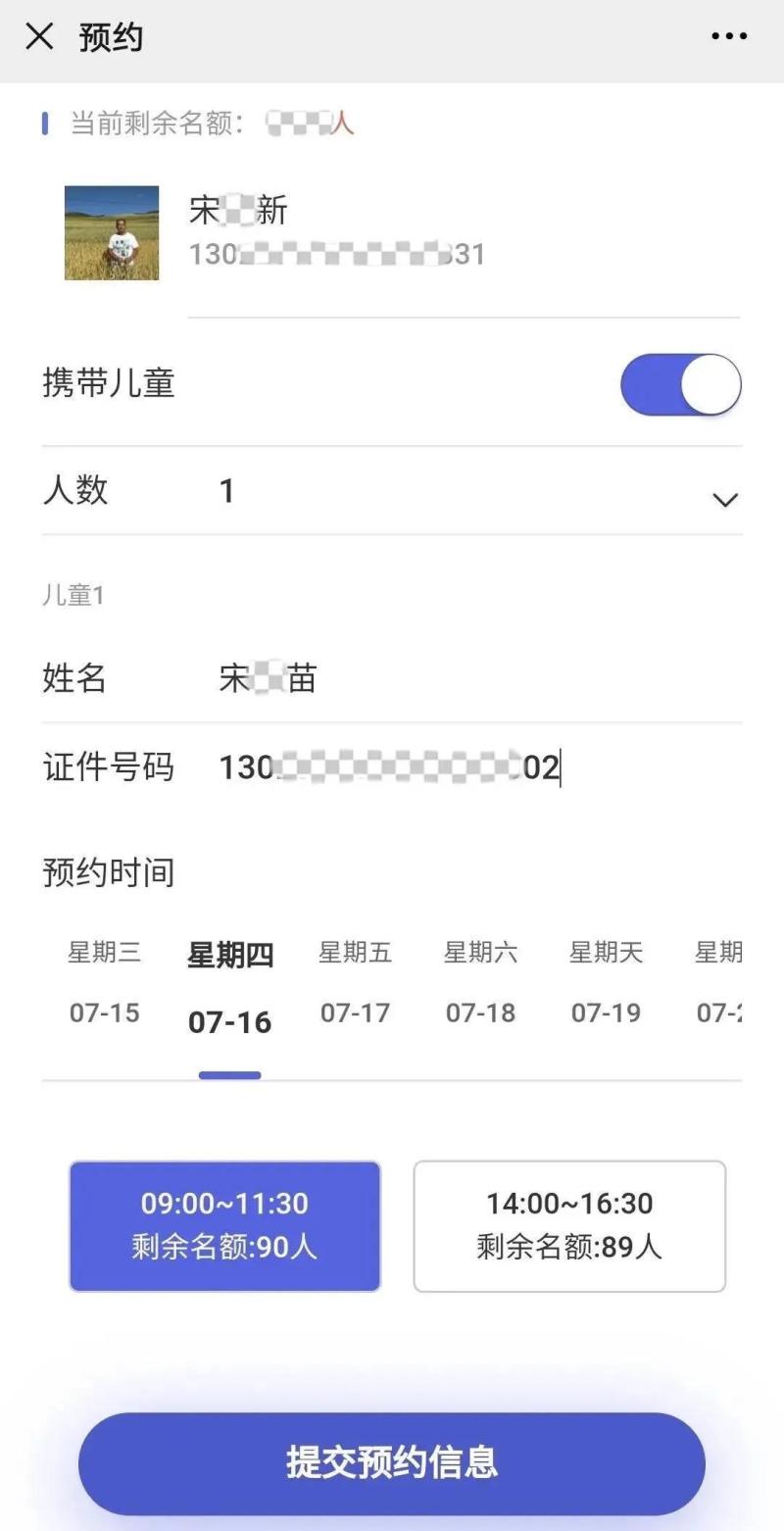Select 星期三 07-15 date
The image size is (784, 1531).
(105, 983)
